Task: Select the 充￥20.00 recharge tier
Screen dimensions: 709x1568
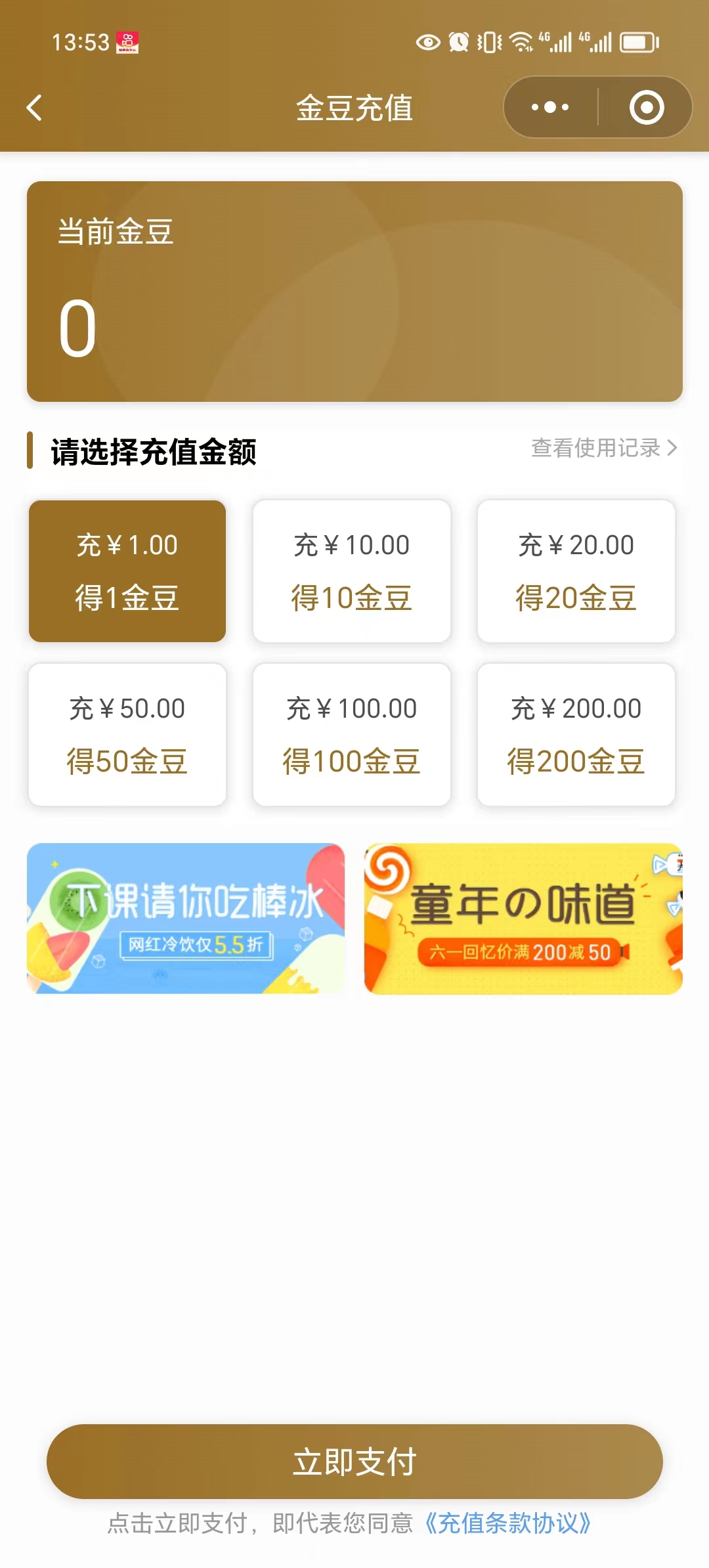Action: click(x=576, y=571)
